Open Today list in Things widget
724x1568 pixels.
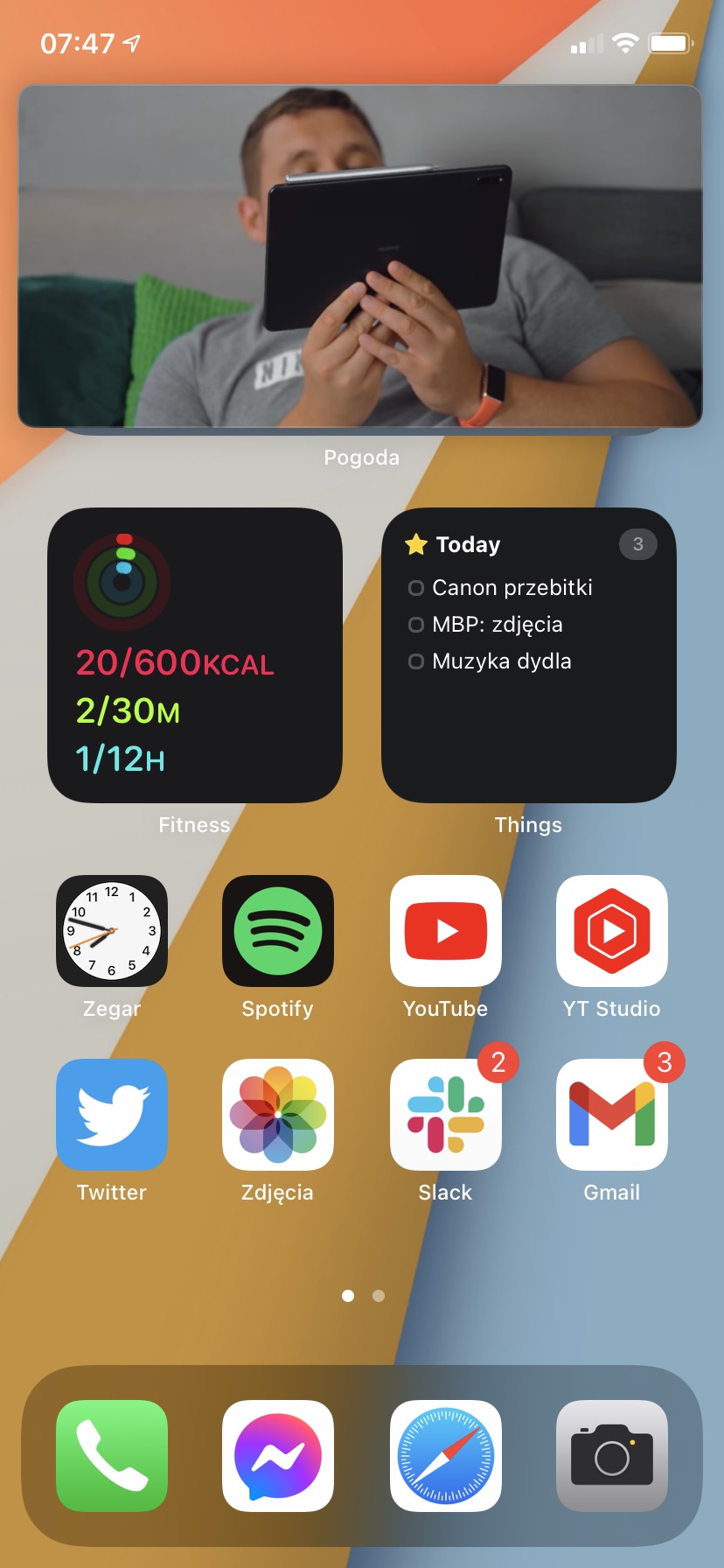468,544
